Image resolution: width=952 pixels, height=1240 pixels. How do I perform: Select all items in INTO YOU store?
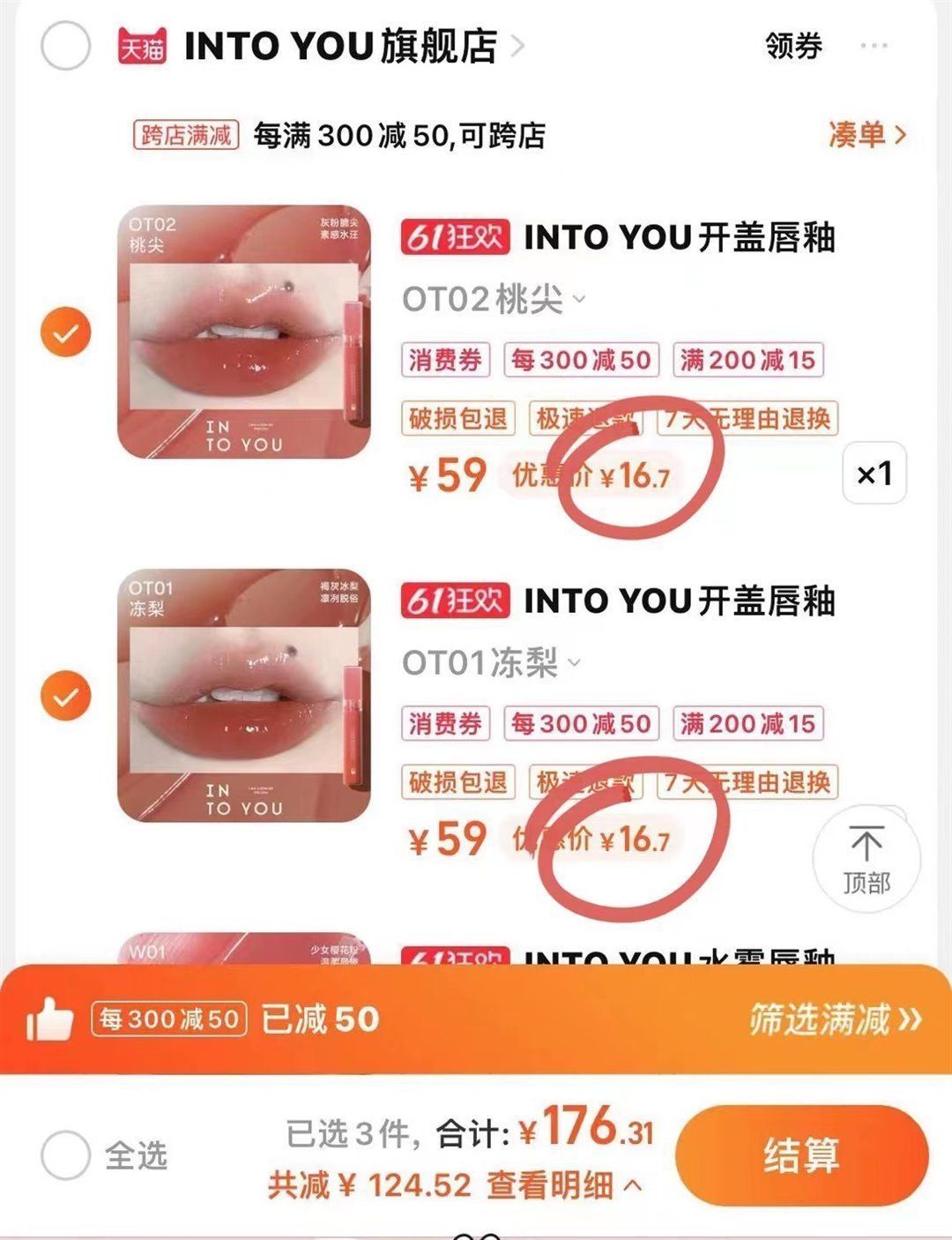pyautogui.click(x=65, y=46)
